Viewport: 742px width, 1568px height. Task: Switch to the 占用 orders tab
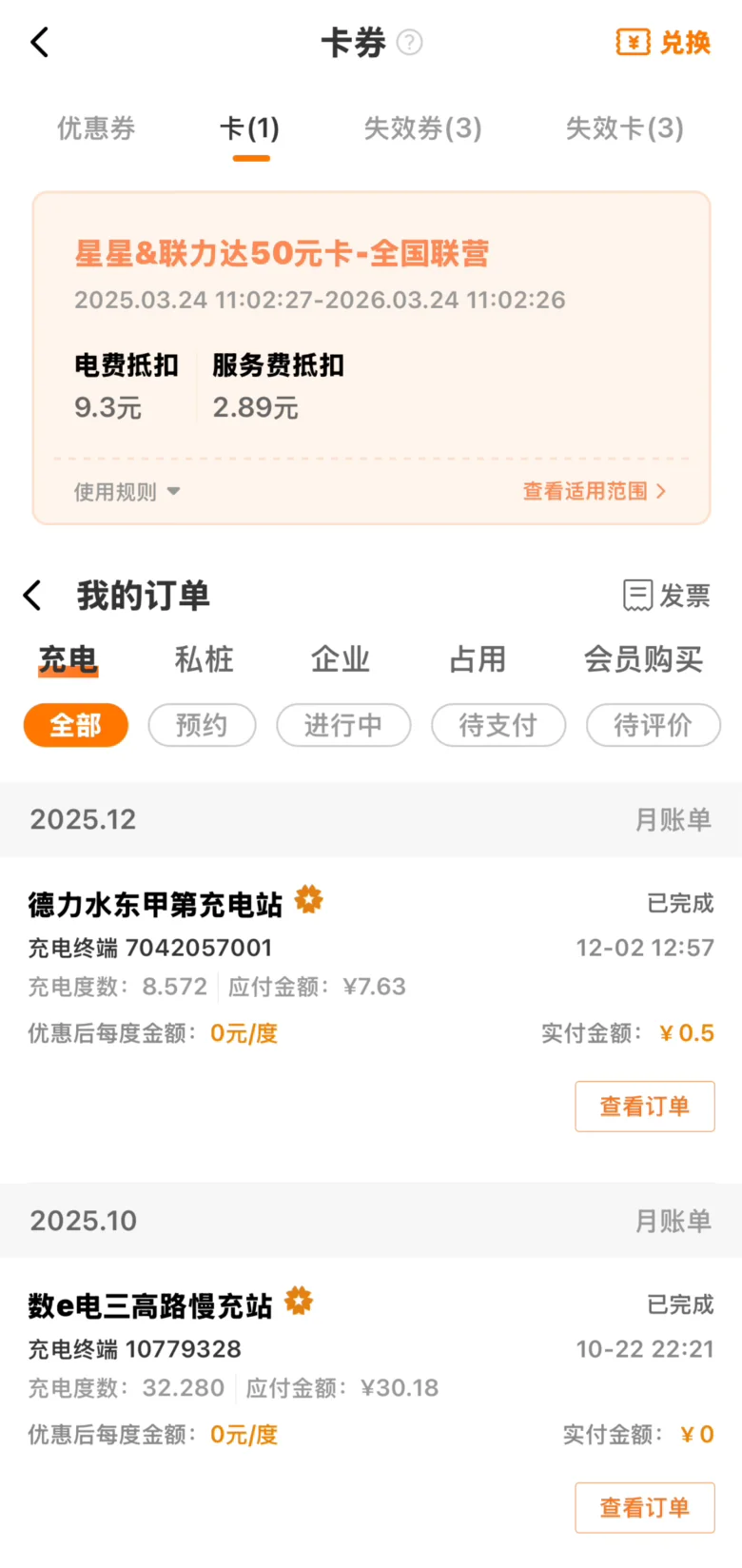point(478,659)
